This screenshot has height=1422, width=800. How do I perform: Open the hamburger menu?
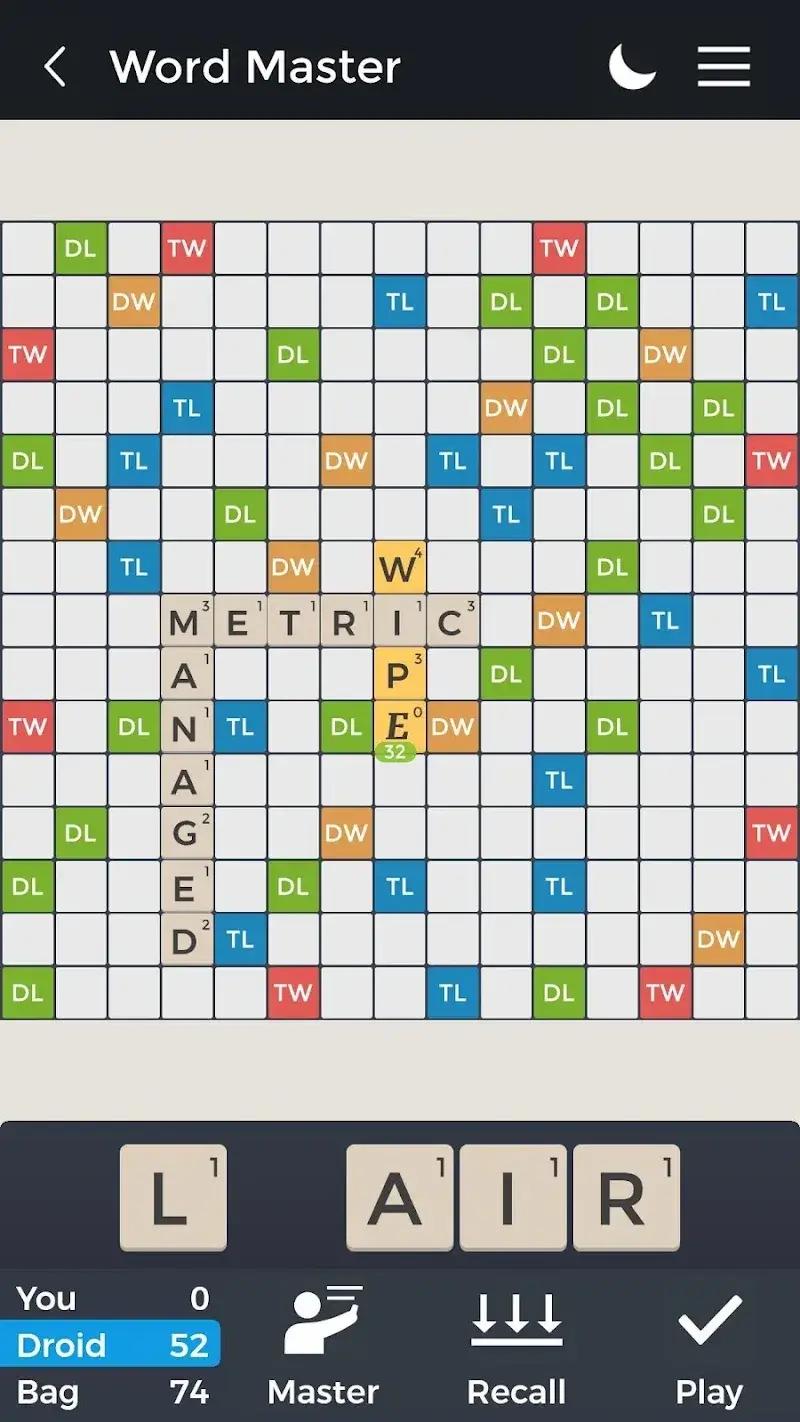pyautogui.click(x=724, y=66)
